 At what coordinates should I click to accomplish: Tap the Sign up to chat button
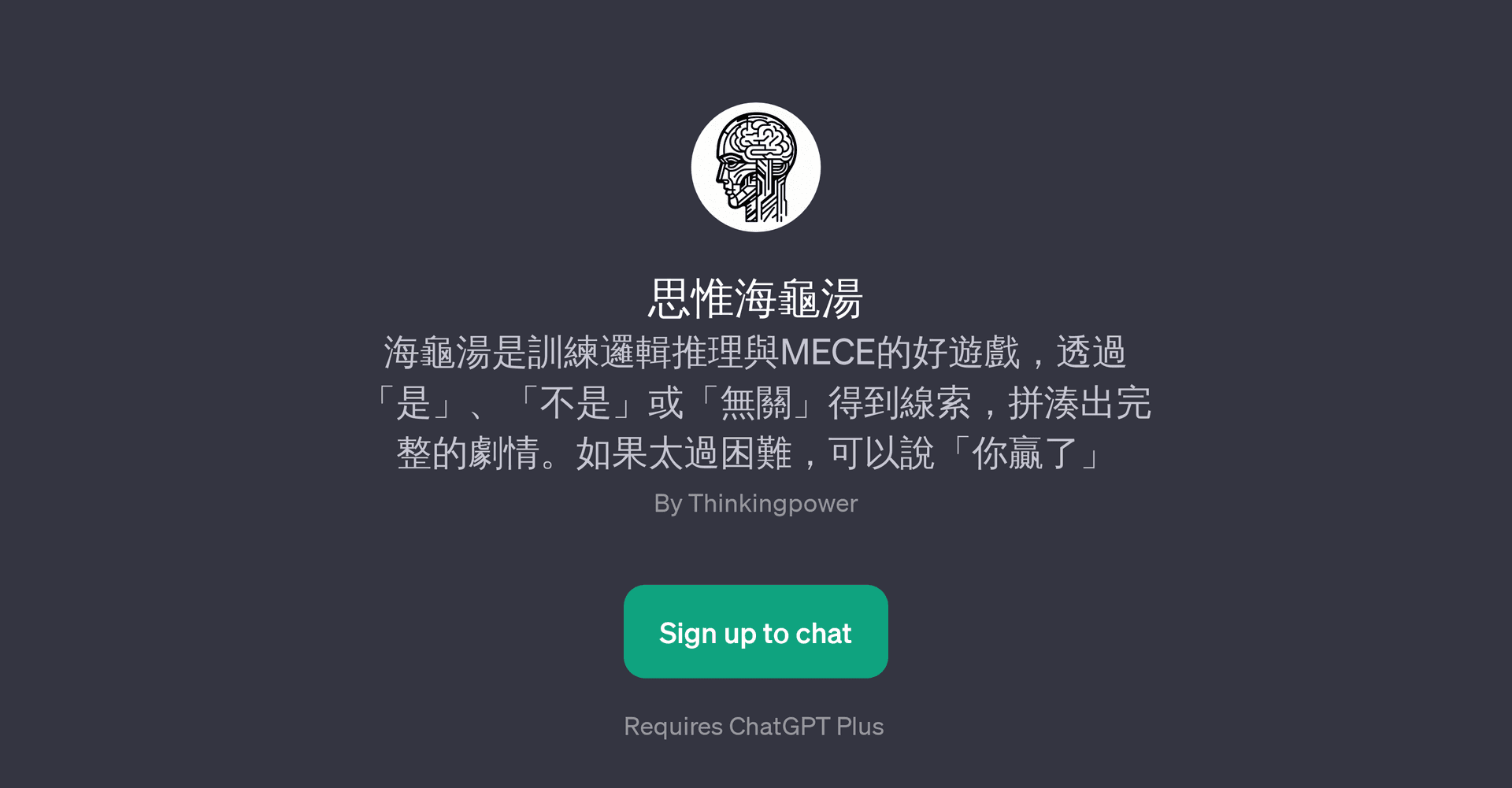[755, 631]
